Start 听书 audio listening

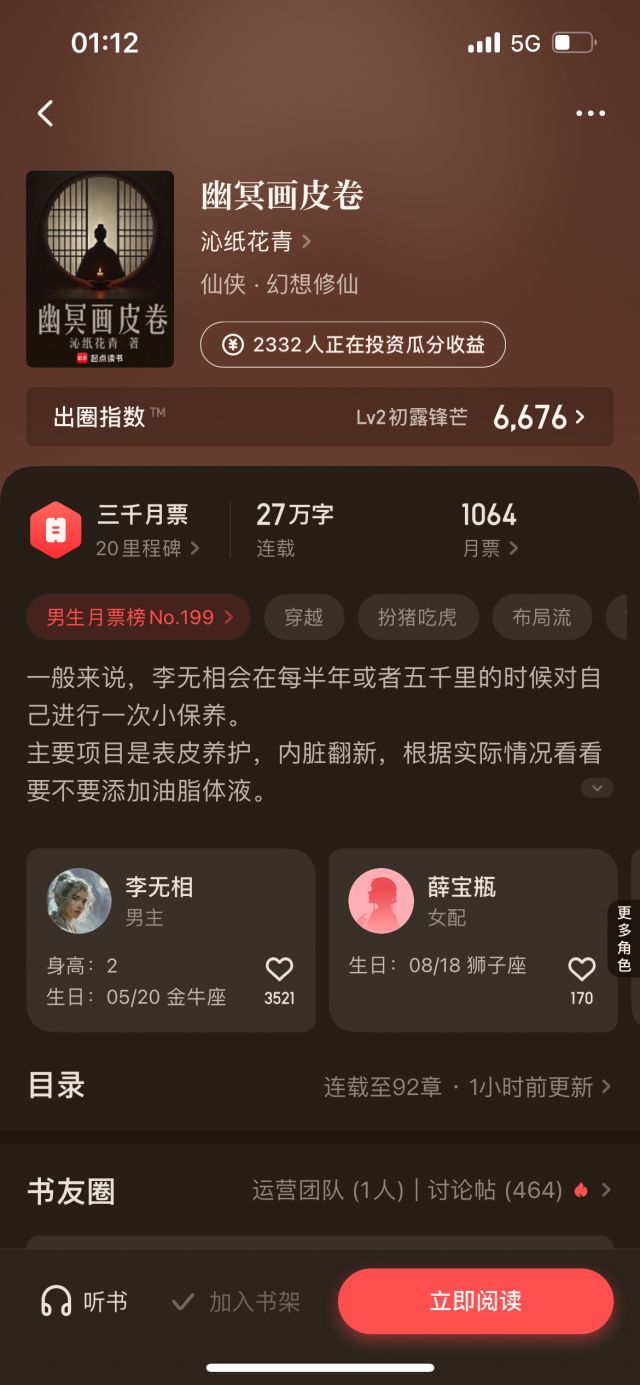84,1301
